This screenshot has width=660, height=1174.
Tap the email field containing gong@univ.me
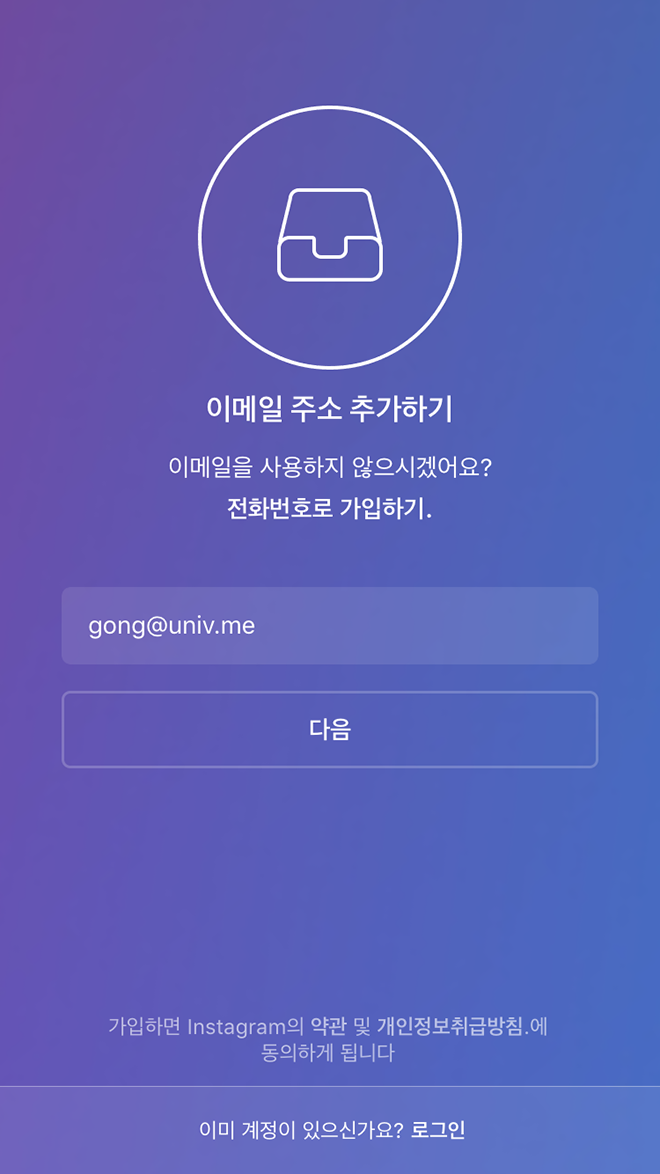[330, 625]
